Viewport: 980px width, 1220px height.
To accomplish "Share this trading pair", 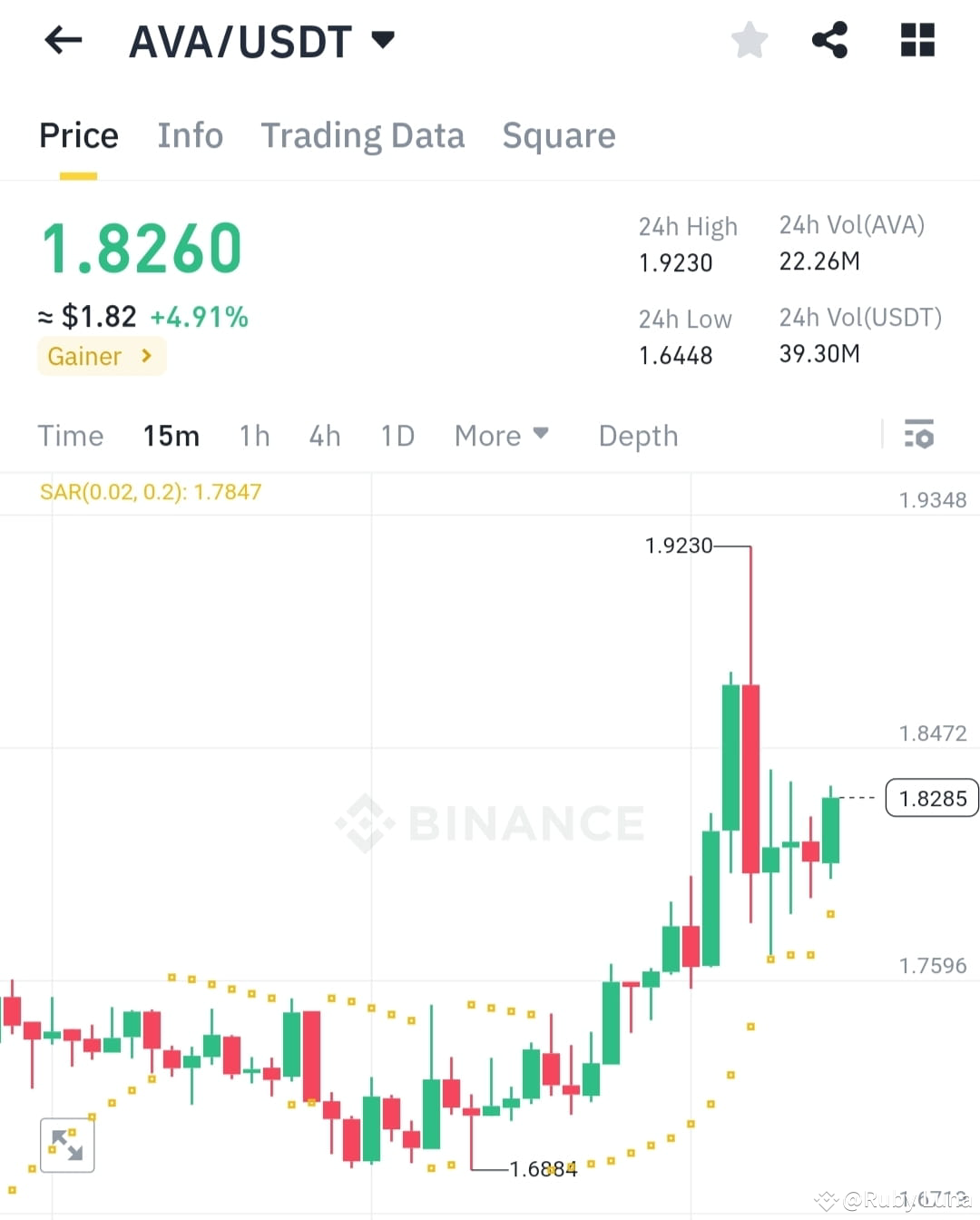I will coord(830,40).
